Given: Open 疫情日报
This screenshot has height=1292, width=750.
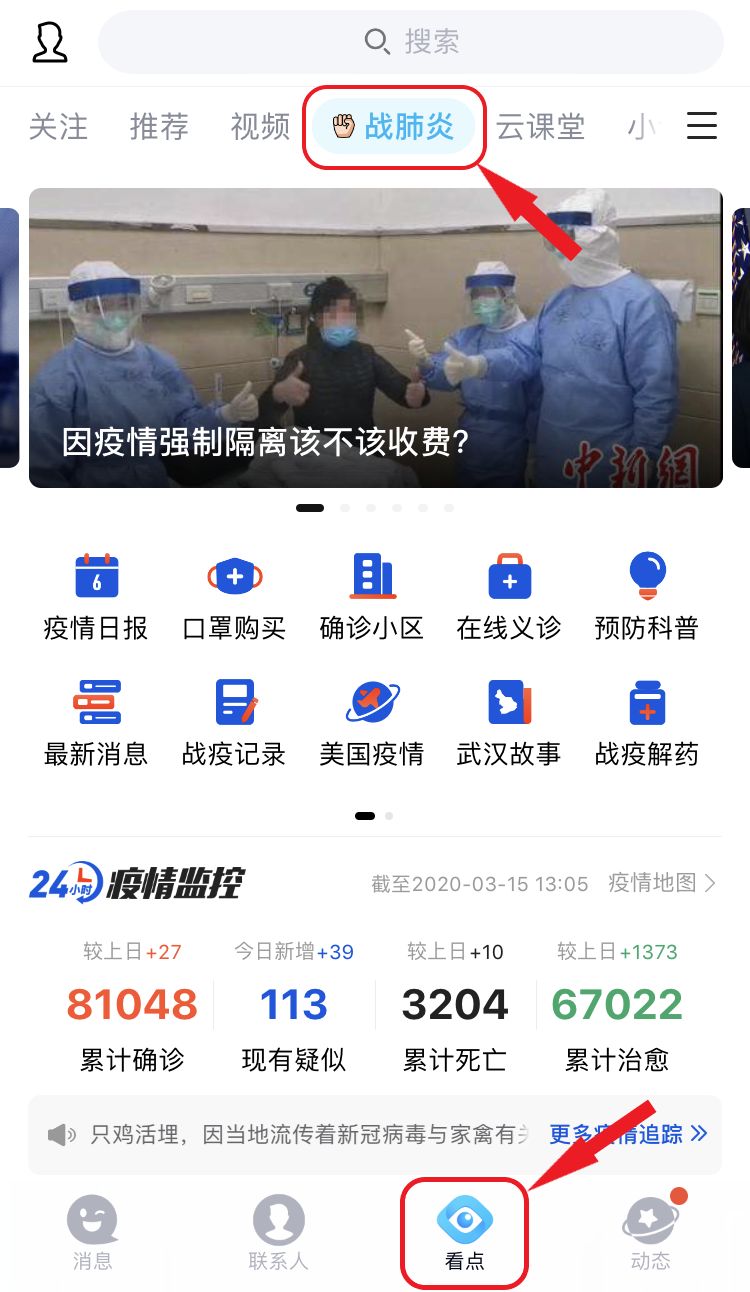Looking at the screenshot, I should (x=96, y=597).
